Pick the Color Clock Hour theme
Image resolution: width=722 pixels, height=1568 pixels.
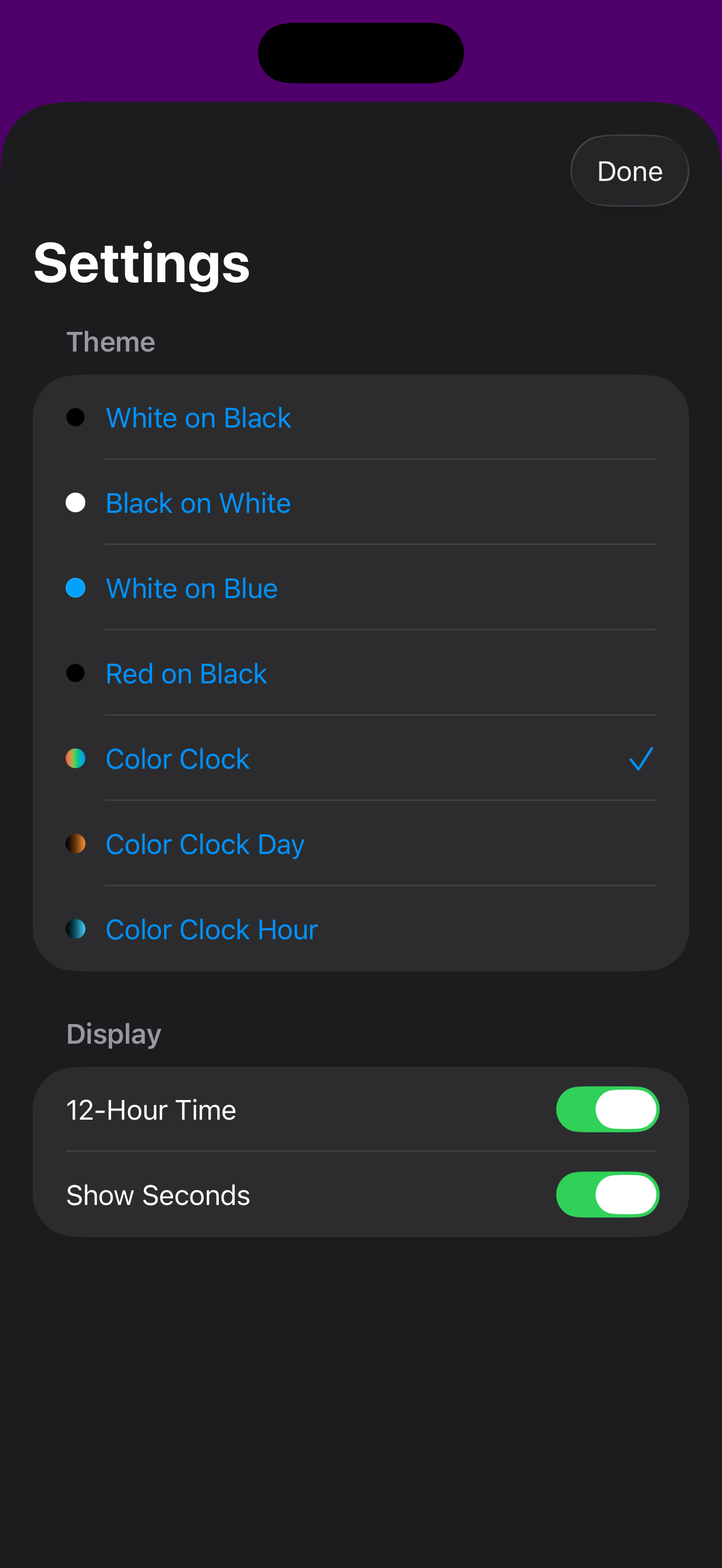coord(211,929)
